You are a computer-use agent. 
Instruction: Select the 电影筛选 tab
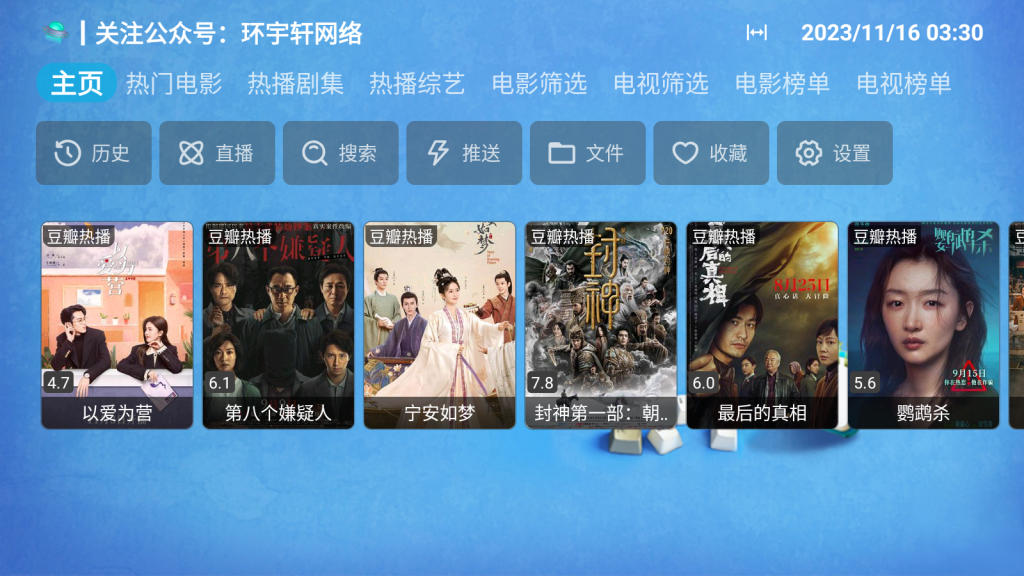tap(539, 84)
